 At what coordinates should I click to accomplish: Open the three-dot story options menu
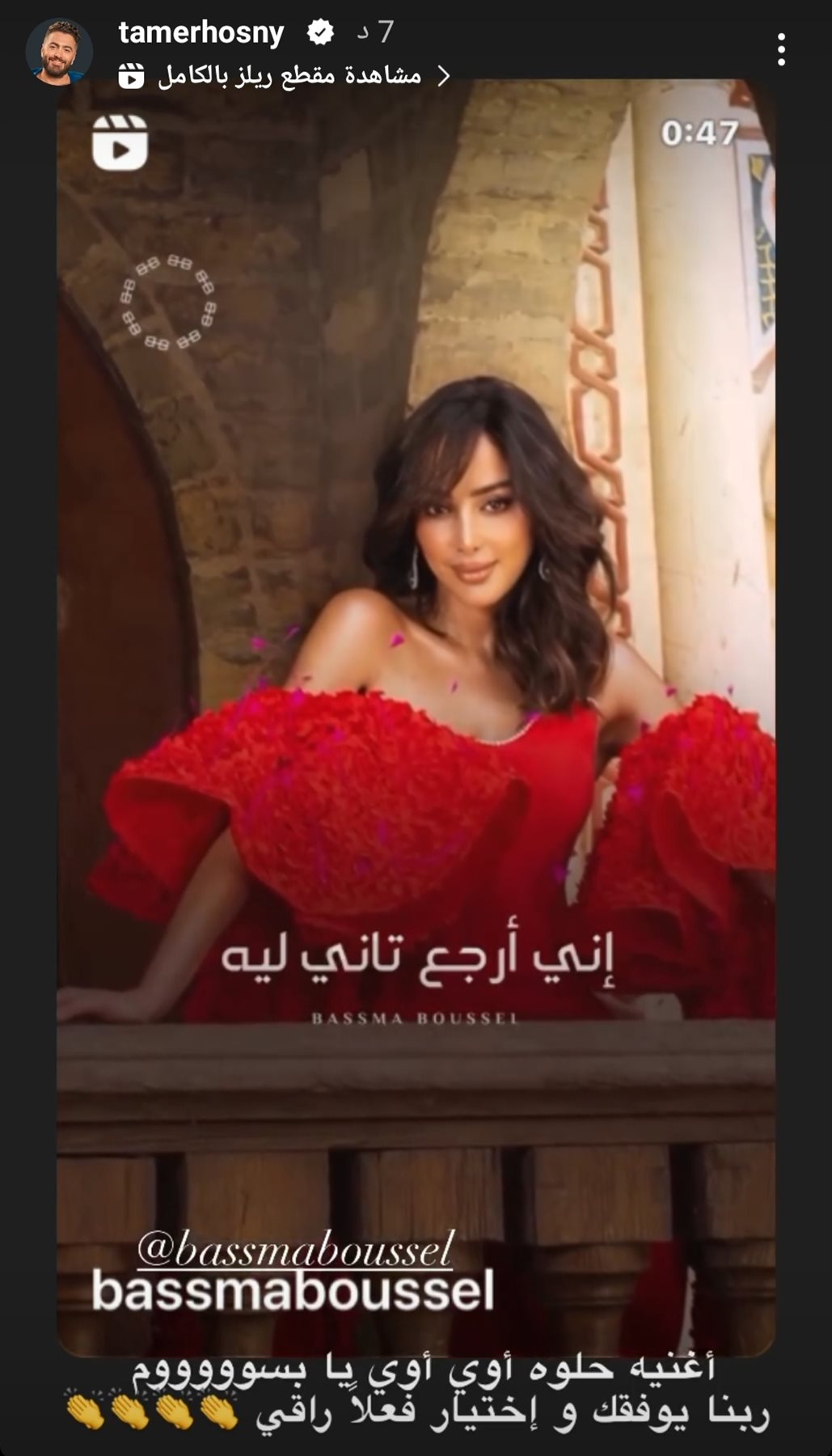pos(780,50)
